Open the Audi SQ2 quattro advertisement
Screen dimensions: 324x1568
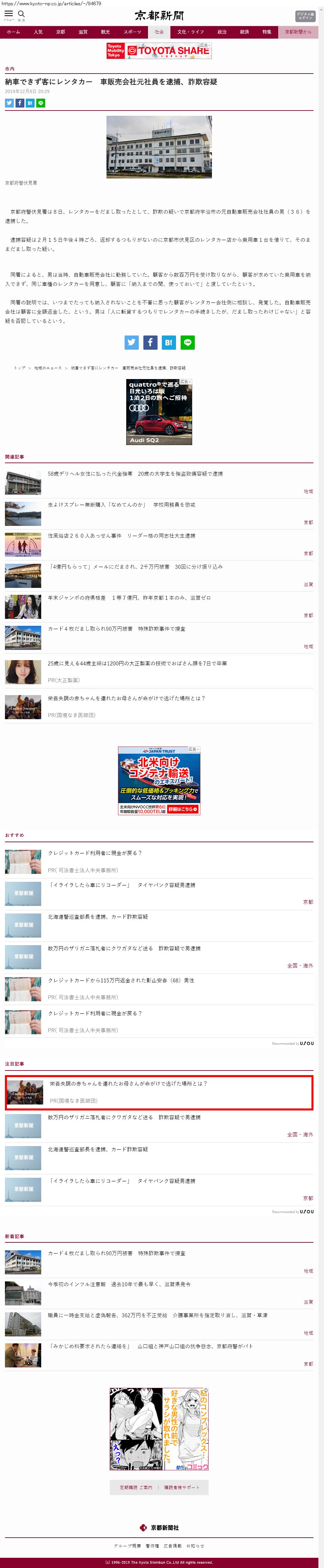point(159,411)
